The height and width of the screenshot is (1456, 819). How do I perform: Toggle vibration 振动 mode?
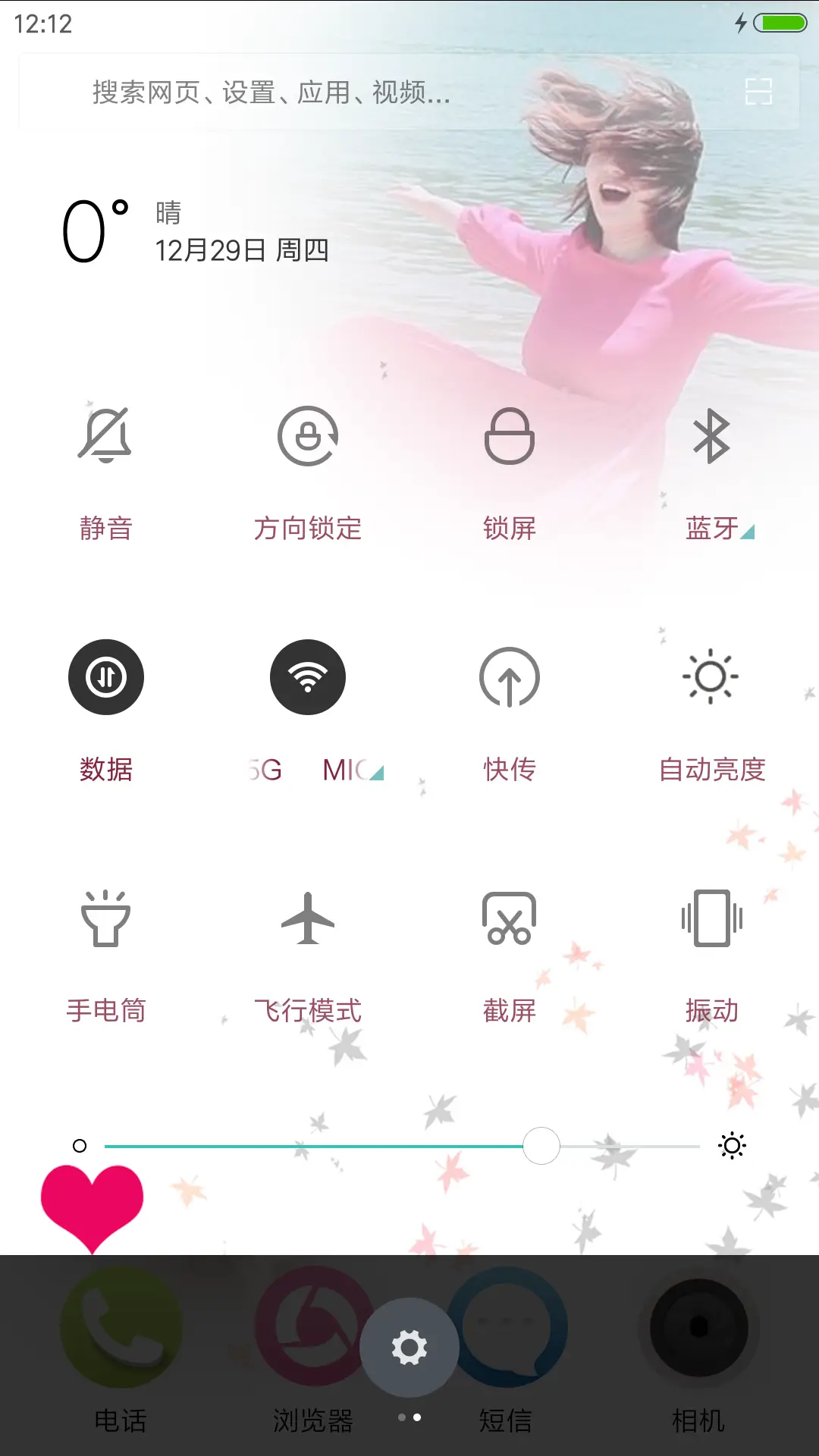click(x=711, y=919)
